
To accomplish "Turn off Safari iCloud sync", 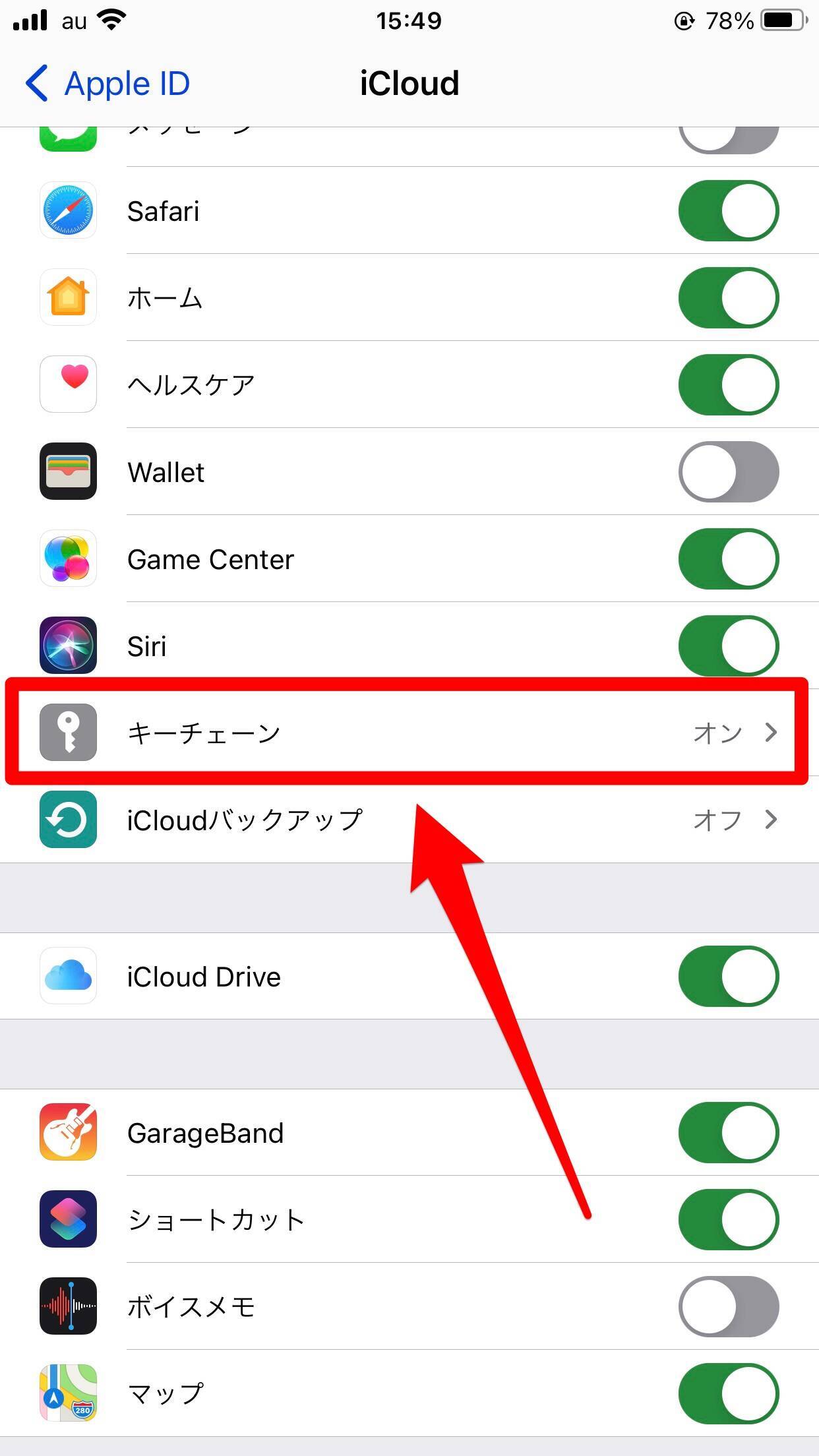I will 728,211.
